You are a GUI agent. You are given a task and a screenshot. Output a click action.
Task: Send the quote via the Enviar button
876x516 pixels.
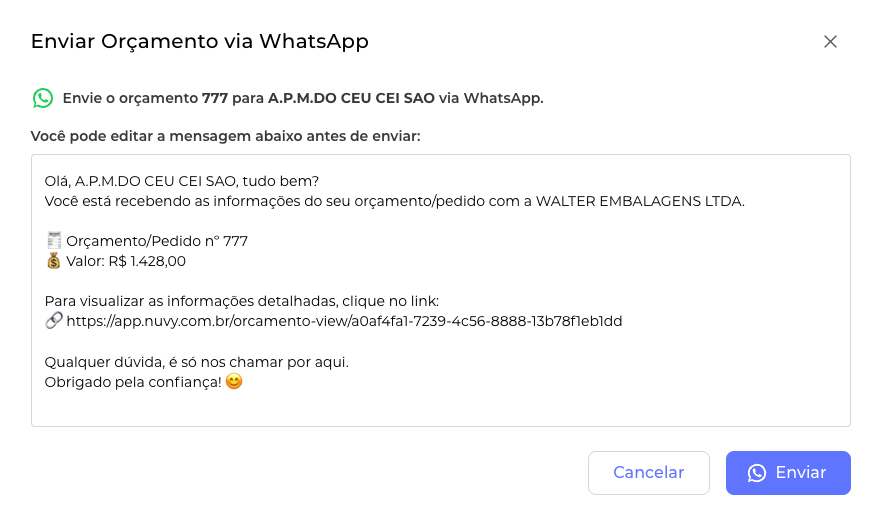tap(788, 473)
